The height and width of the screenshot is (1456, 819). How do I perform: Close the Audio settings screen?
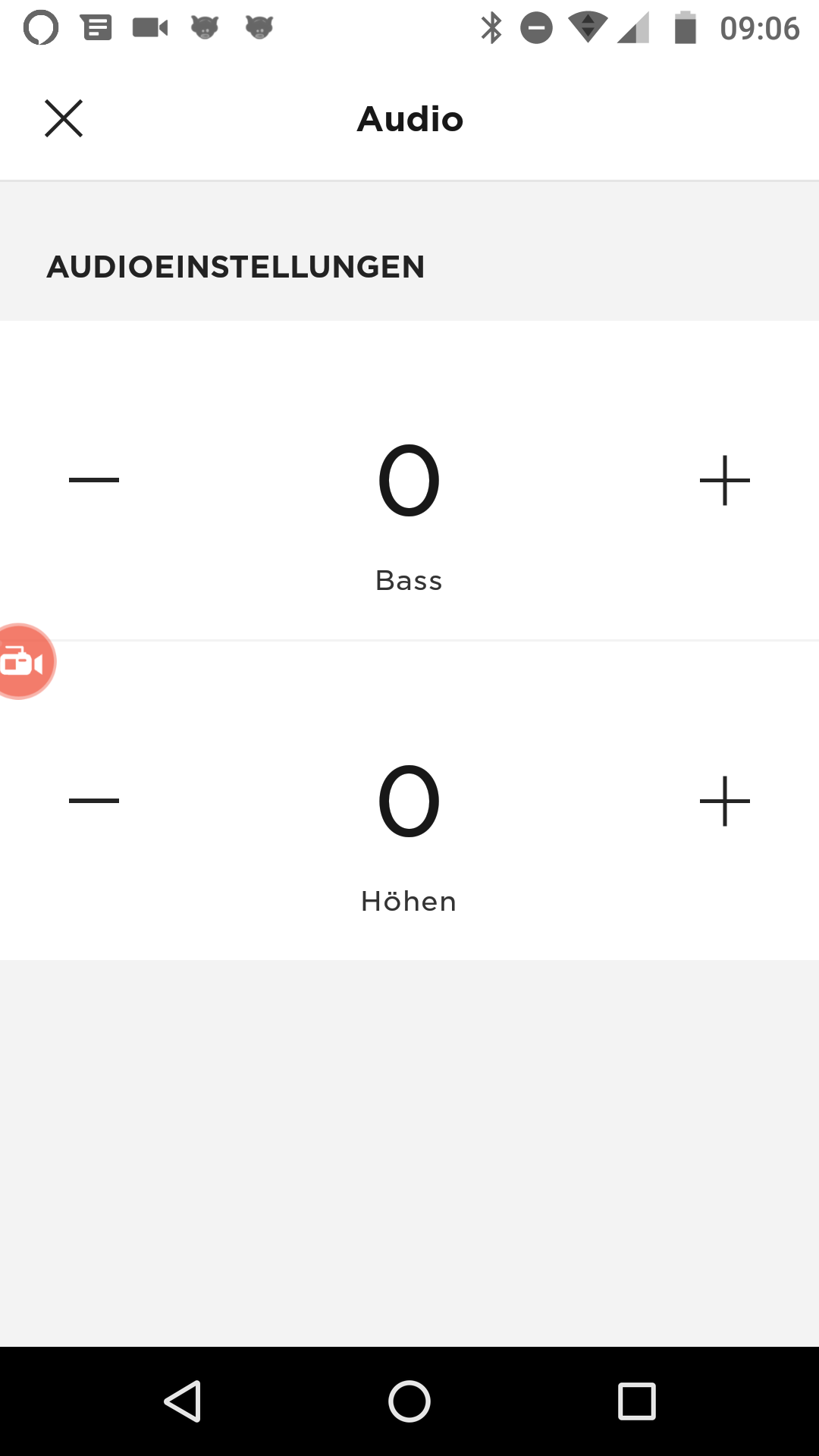(x=64, y=118)
